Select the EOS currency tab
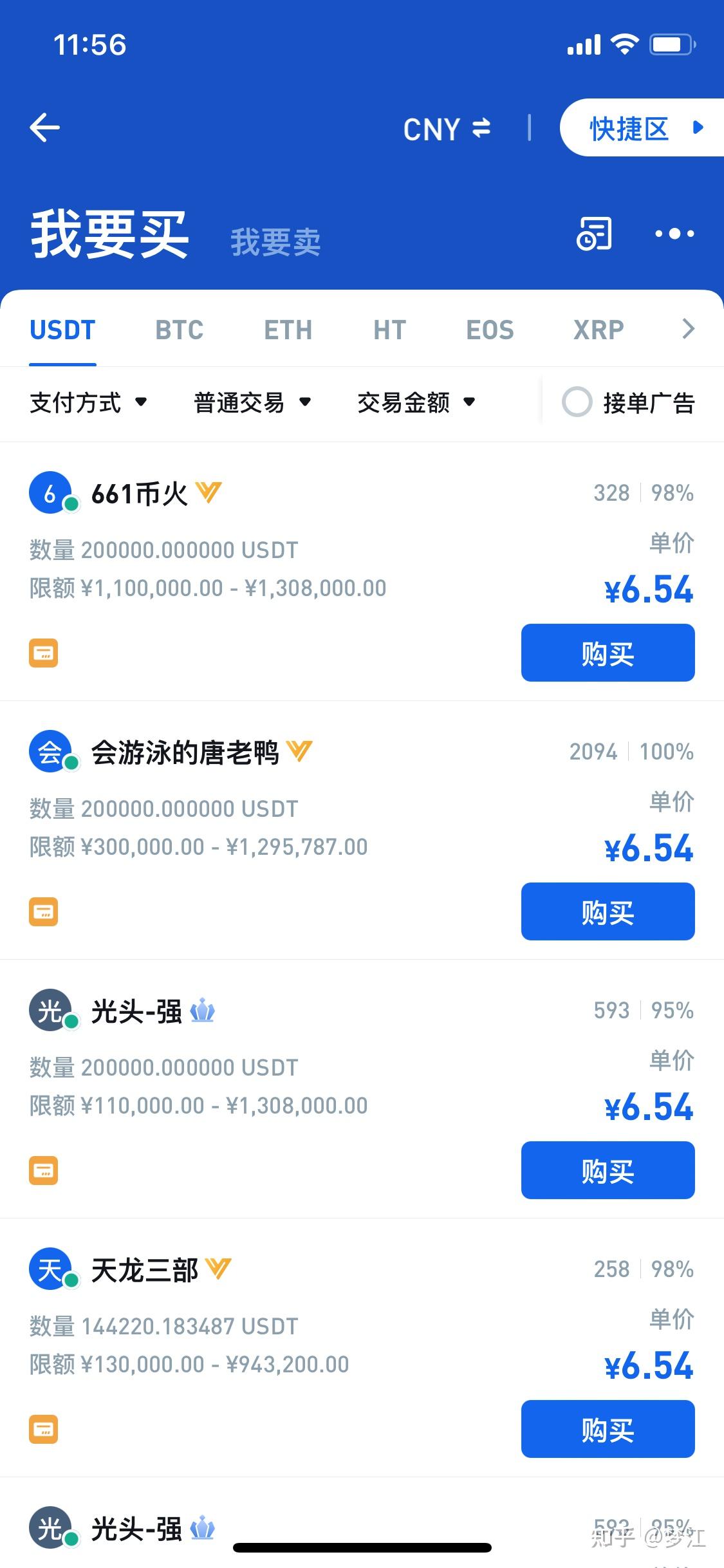Viewport: 724px width, 1568px height. [490, 330]
